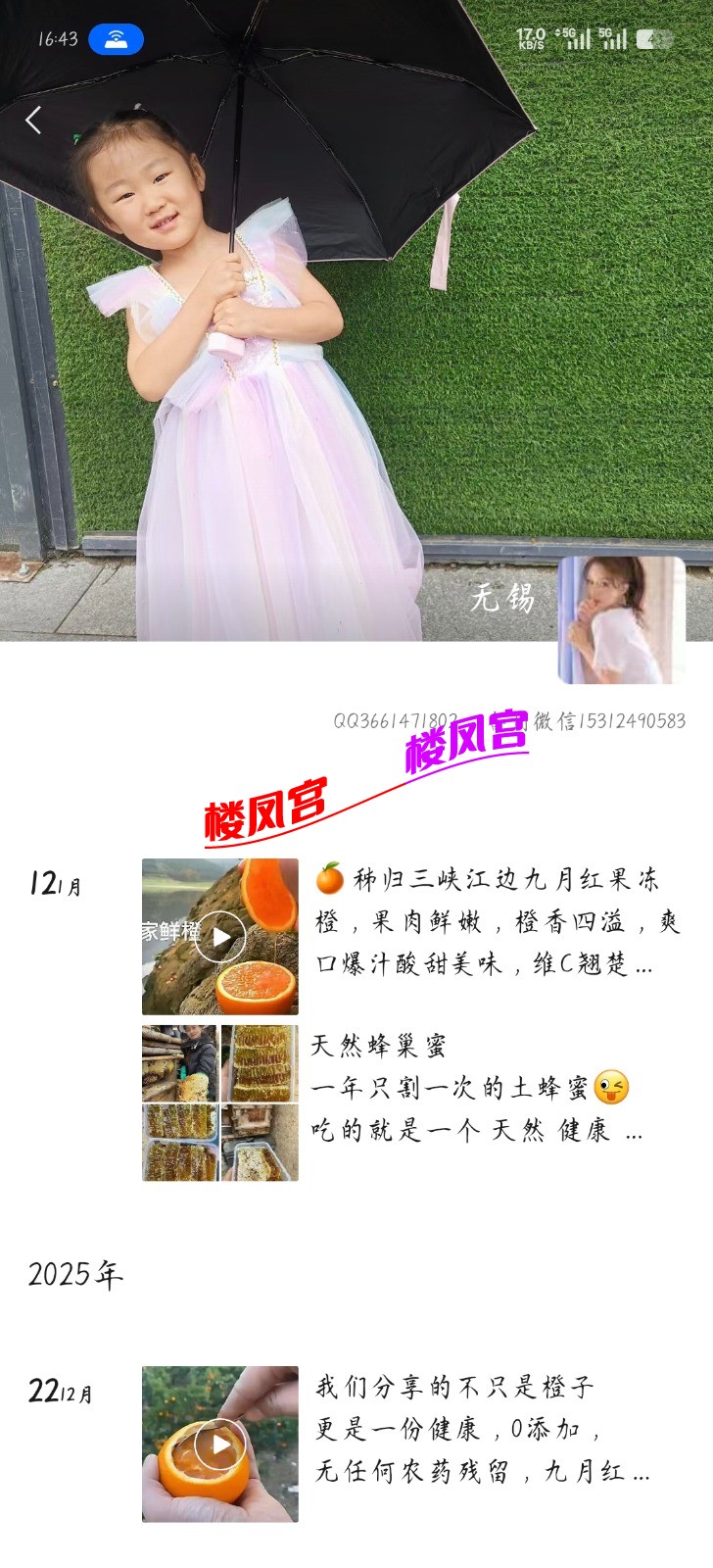Open the profile avatar next to 无锡
713x1568 pixels.
coord(621,619)
